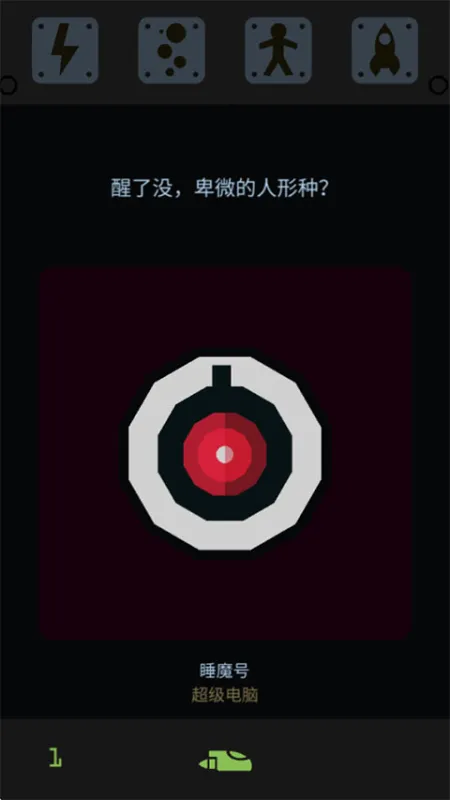Open the green spaceship icon at bottom
This screenshot has width=450, height=800.
(x=225, y=760)
